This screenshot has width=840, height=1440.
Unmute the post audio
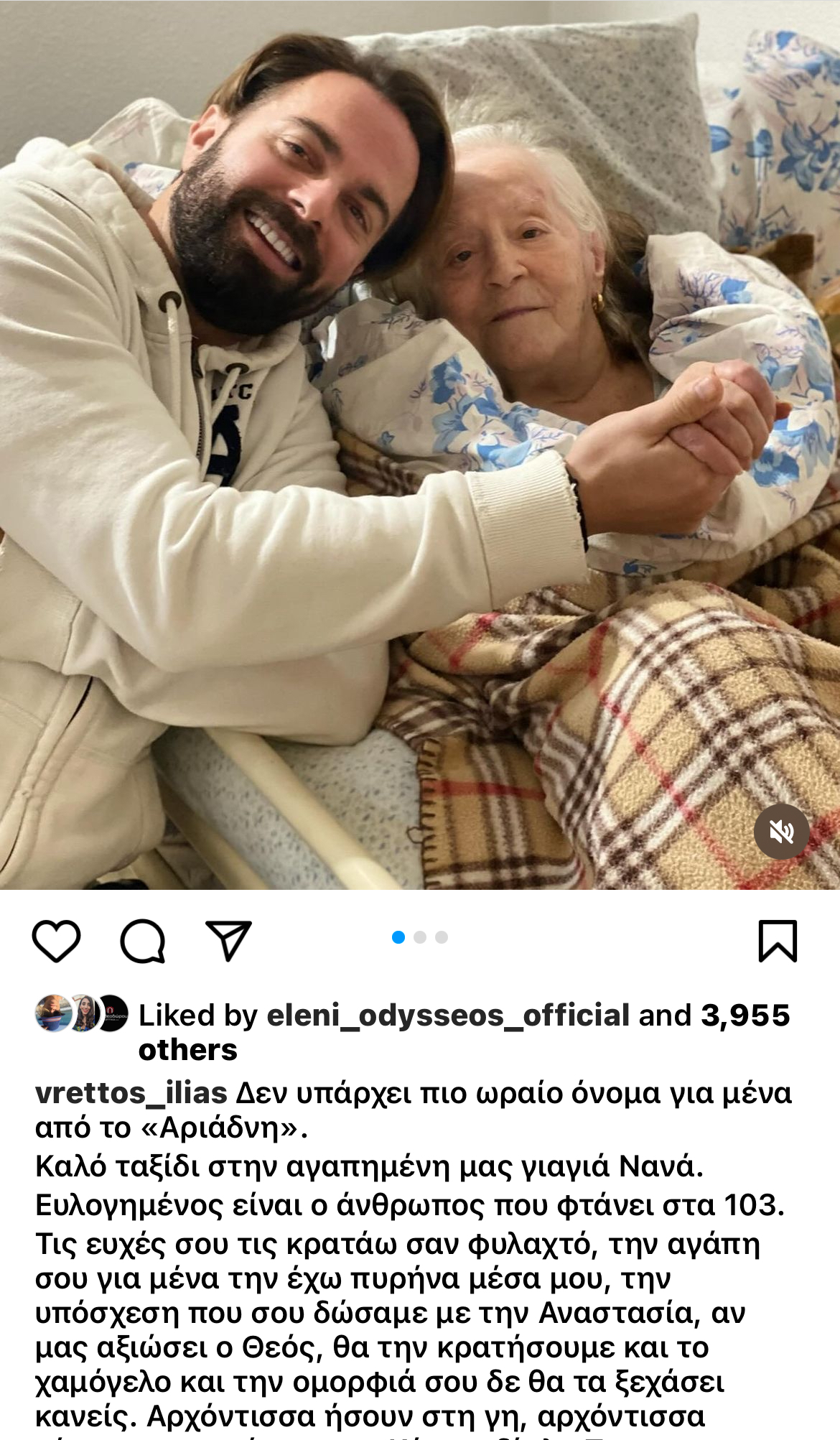pos(781,832)
